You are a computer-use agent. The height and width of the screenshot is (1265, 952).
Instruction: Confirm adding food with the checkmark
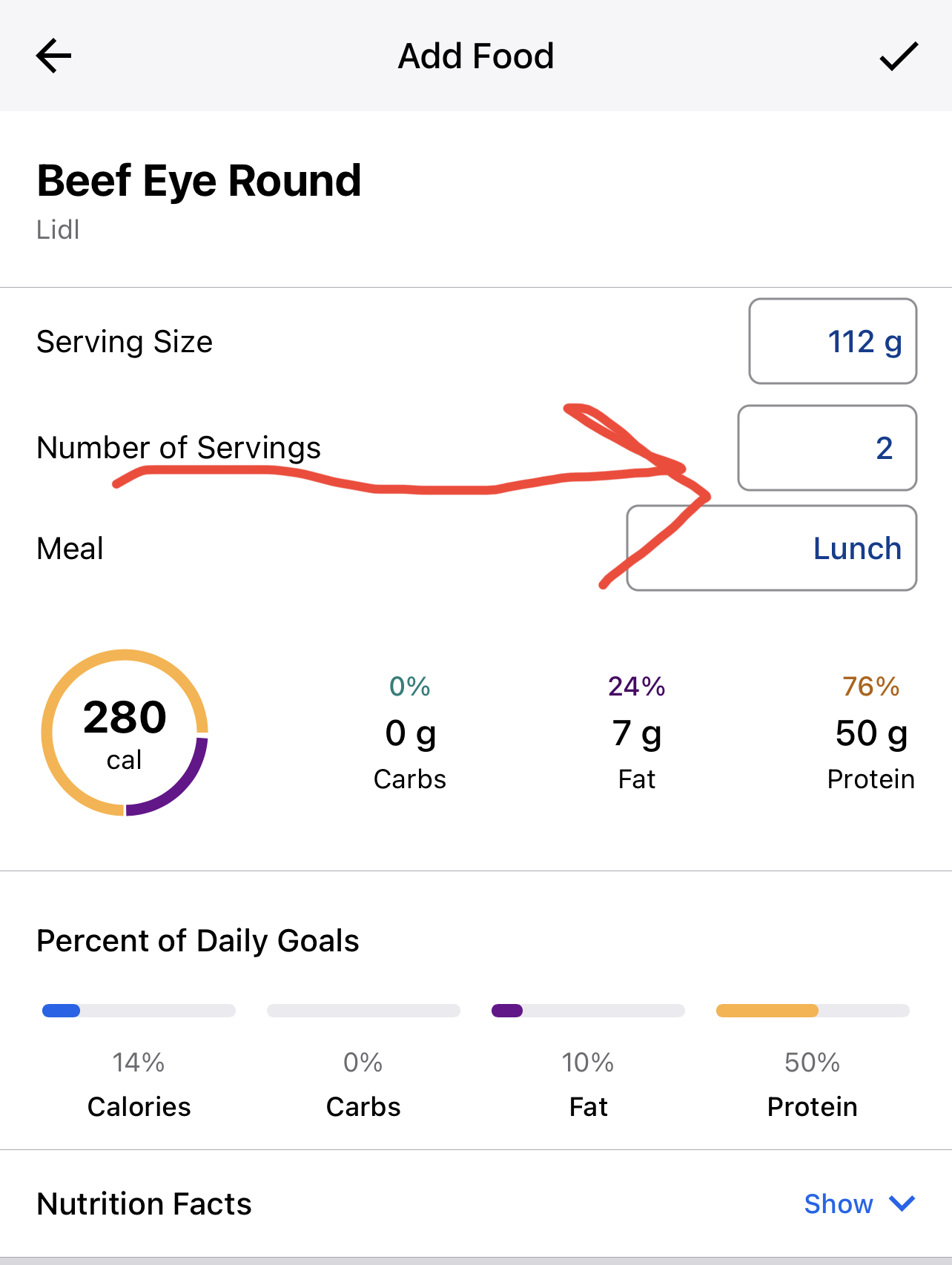click(898, 56)
